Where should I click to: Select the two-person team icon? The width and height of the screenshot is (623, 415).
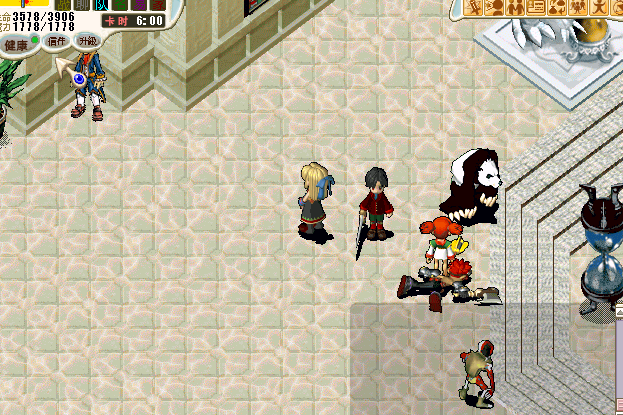(x=516, y=7)
